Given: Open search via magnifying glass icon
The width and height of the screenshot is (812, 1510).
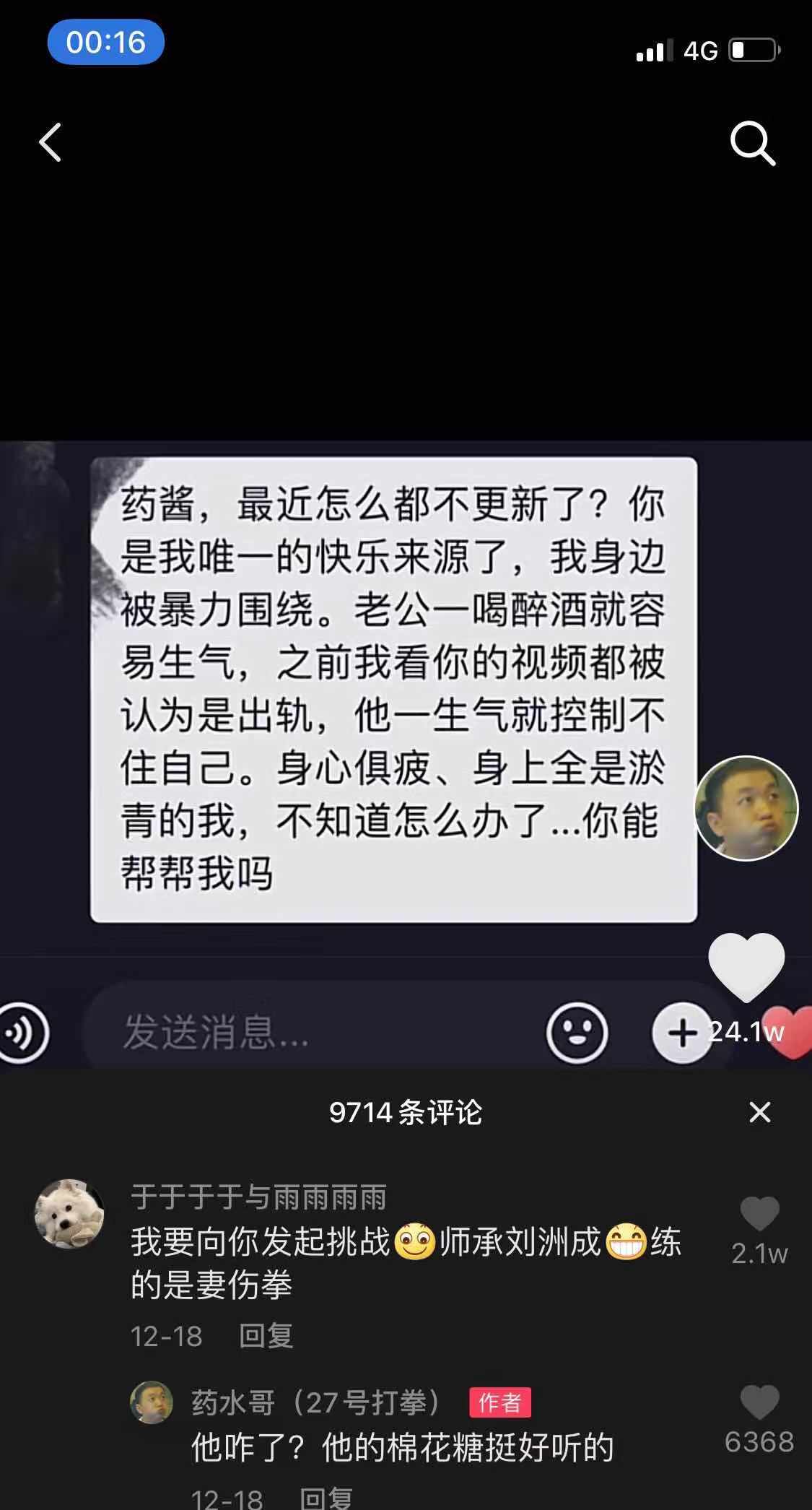Looking at the screenshot, I should coord(752,144).
